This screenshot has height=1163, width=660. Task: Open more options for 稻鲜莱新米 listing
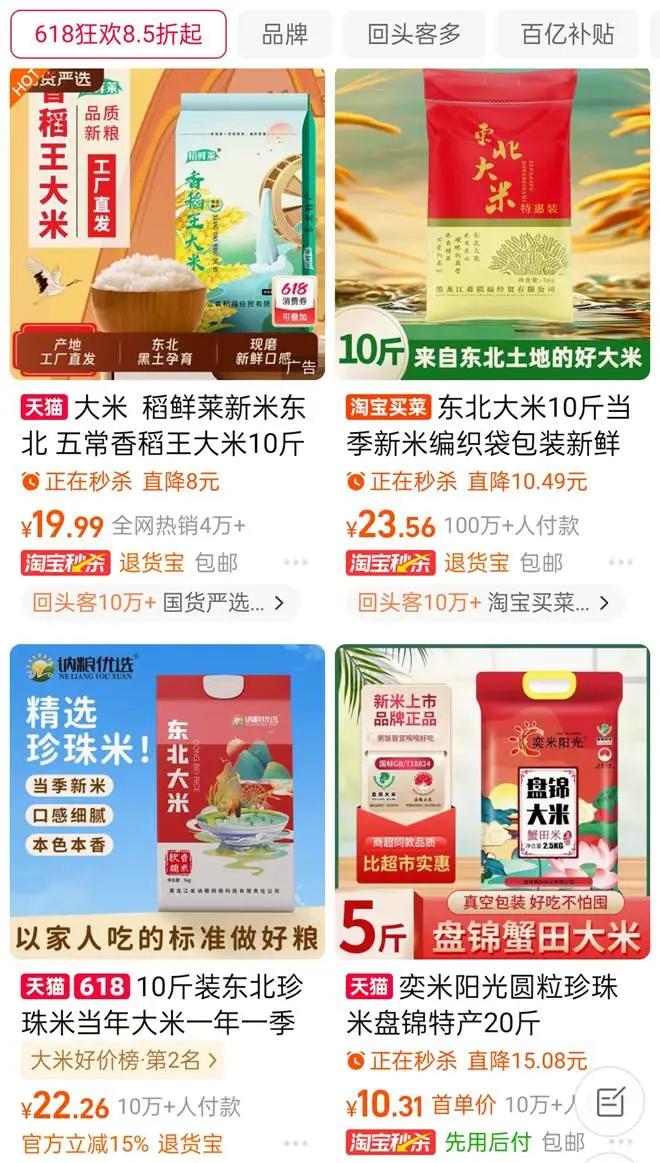coord(296,564)
